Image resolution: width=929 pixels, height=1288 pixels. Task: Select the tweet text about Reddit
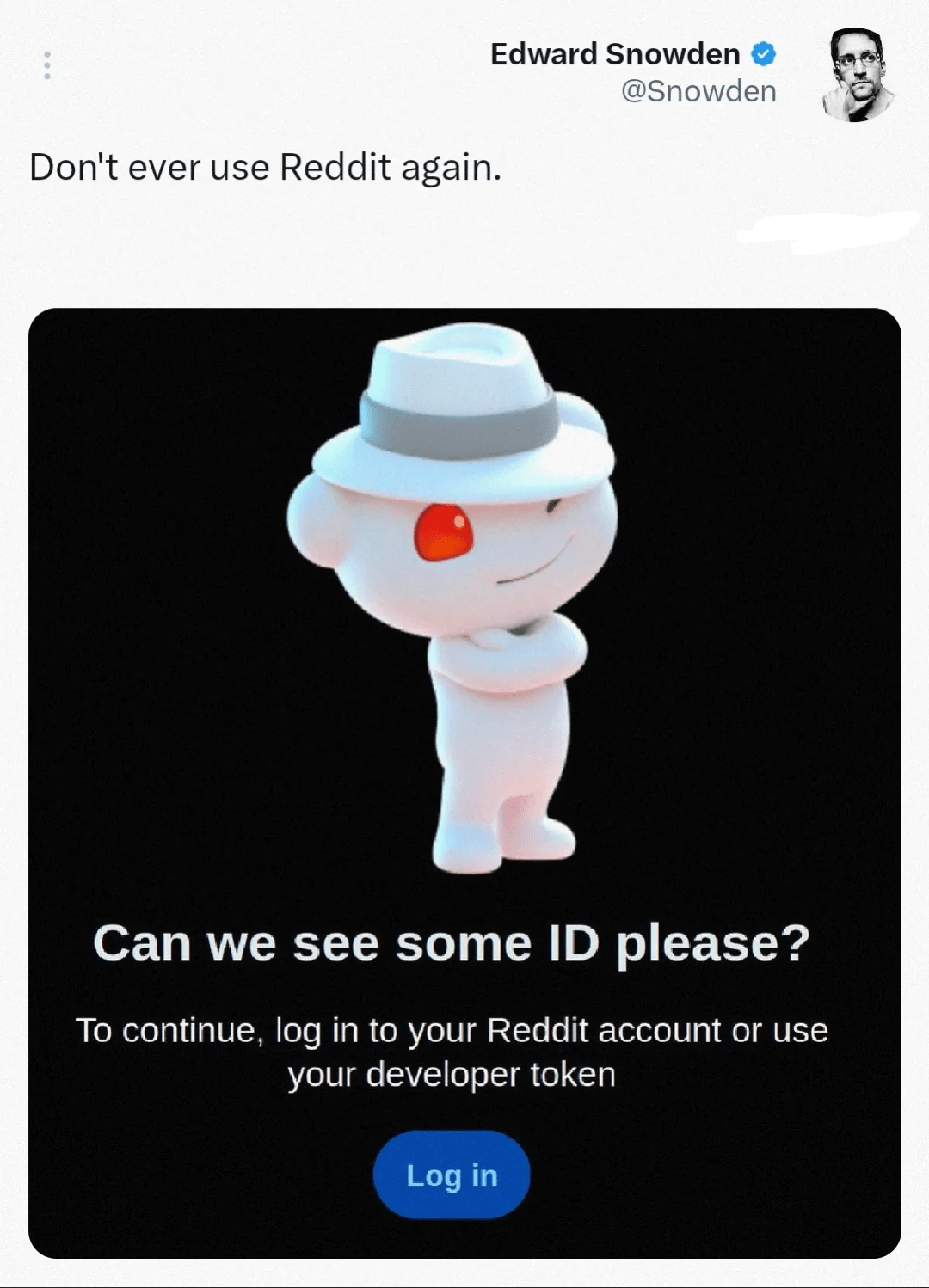click(x=264, y=168)
